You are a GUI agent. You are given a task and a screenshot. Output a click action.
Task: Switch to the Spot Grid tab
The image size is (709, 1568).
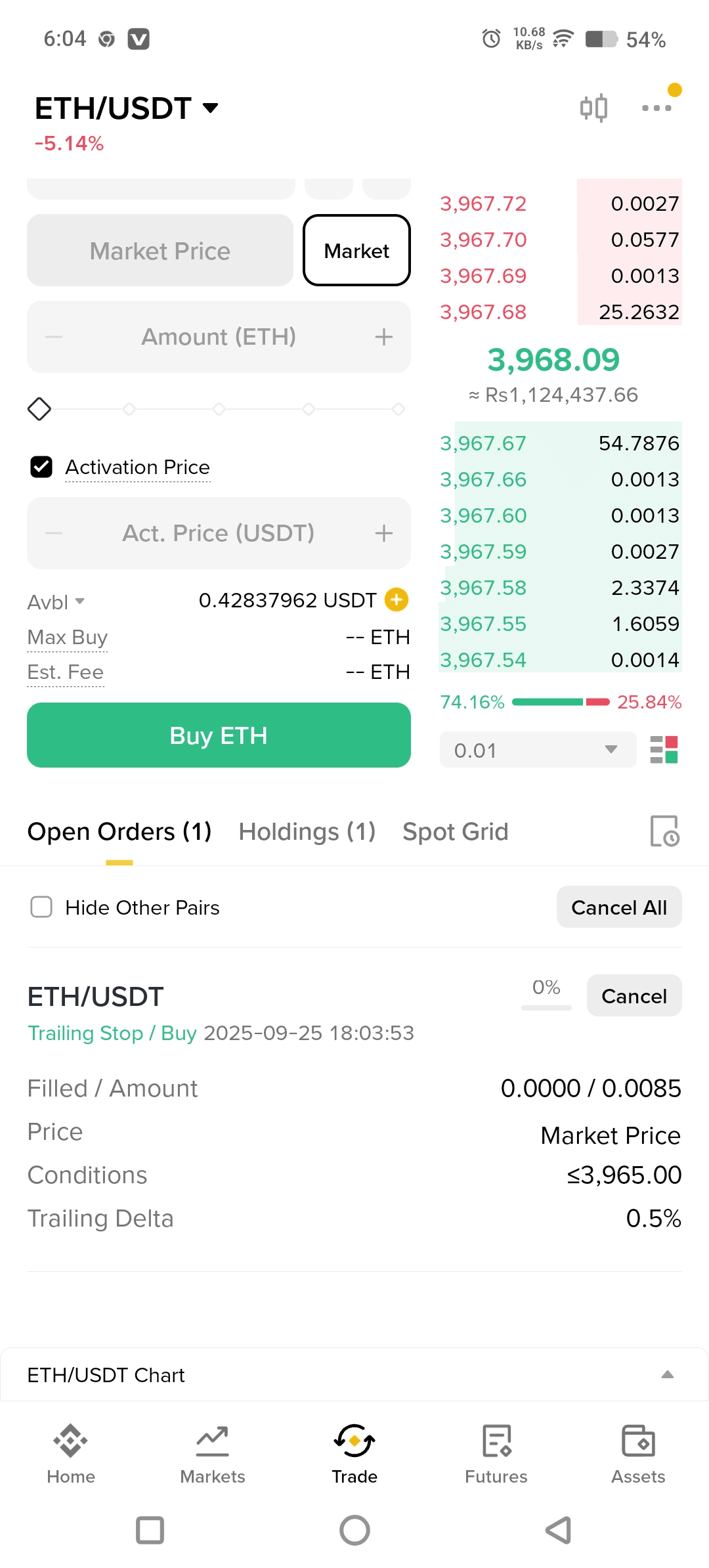click(455, 832)
